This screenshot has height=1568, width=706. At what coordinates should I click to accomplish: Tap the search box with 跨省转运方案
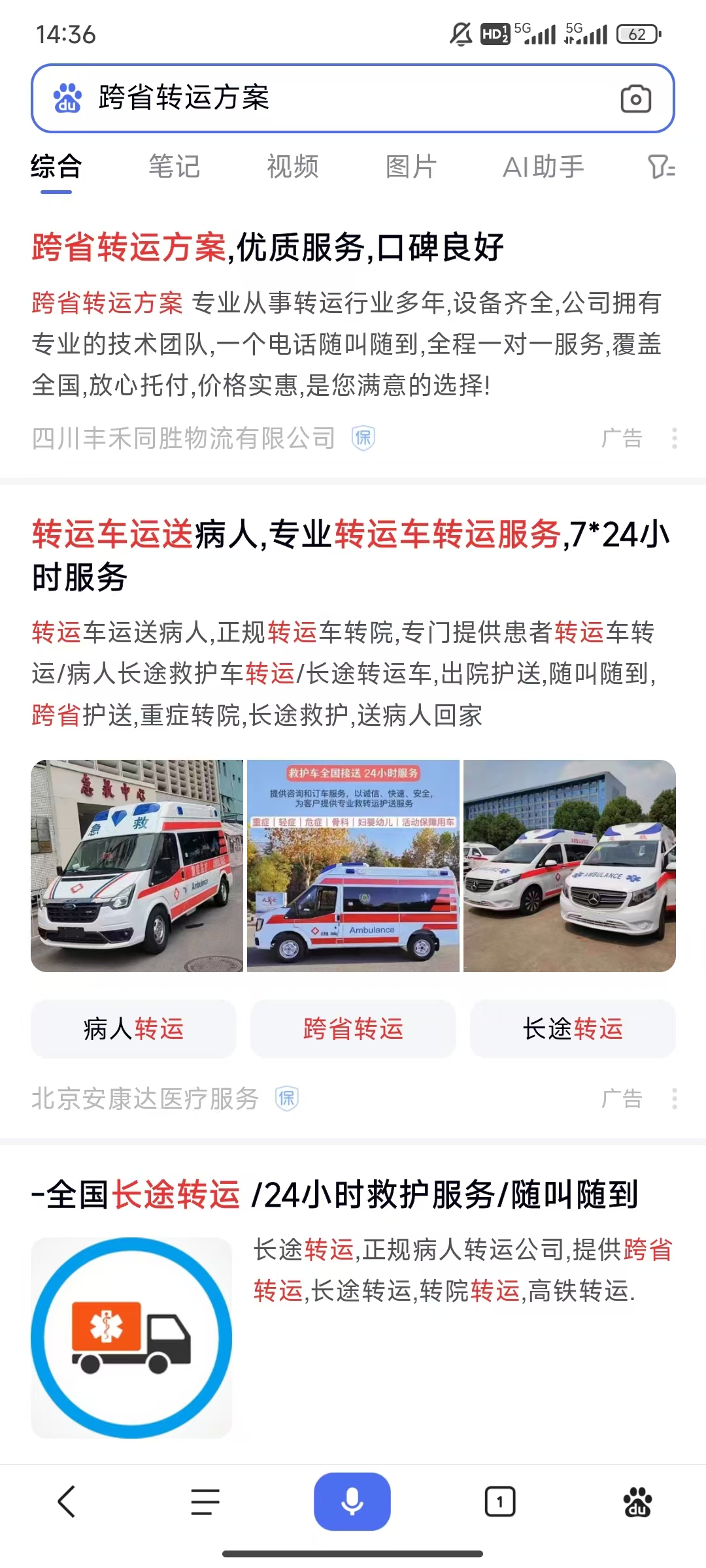[327, 98]
